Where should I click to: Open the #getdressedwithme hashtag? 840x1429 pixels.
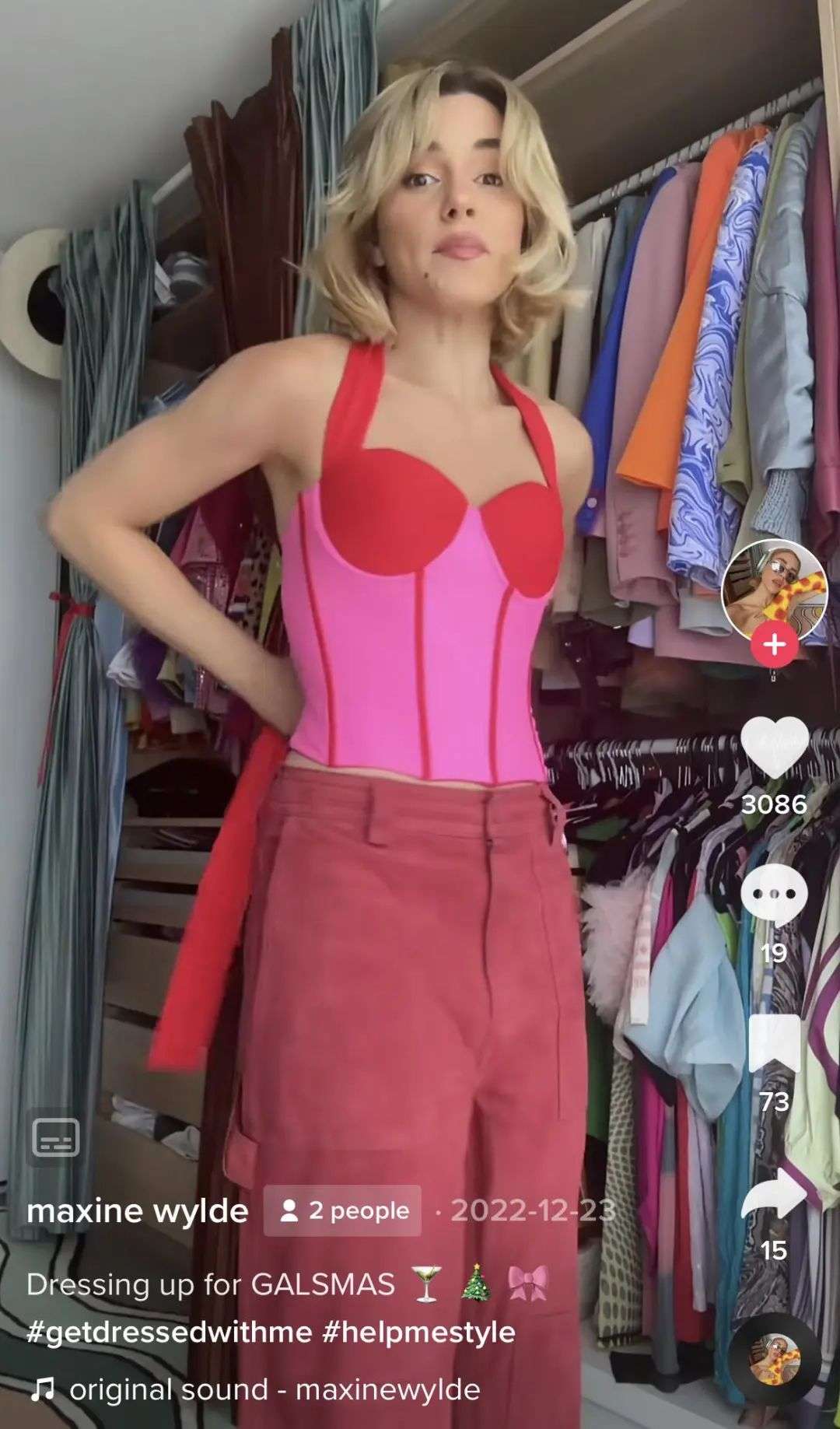click(x=169, y=1332)
